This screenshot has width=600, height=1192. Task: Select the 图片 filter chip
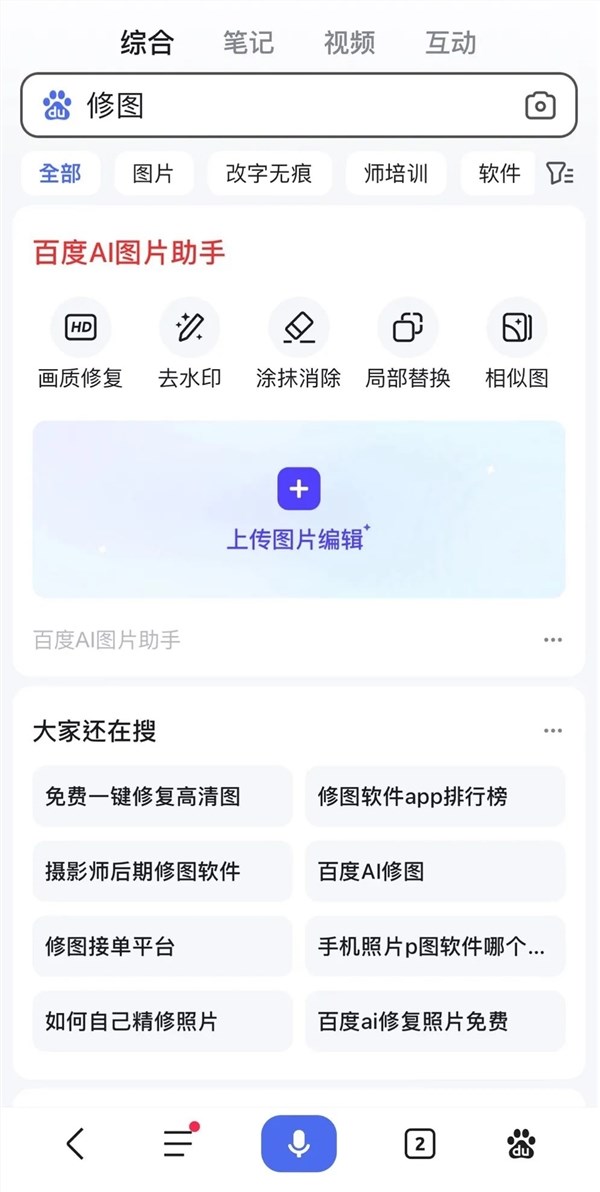pyautogui.click(x=153, y=174)
